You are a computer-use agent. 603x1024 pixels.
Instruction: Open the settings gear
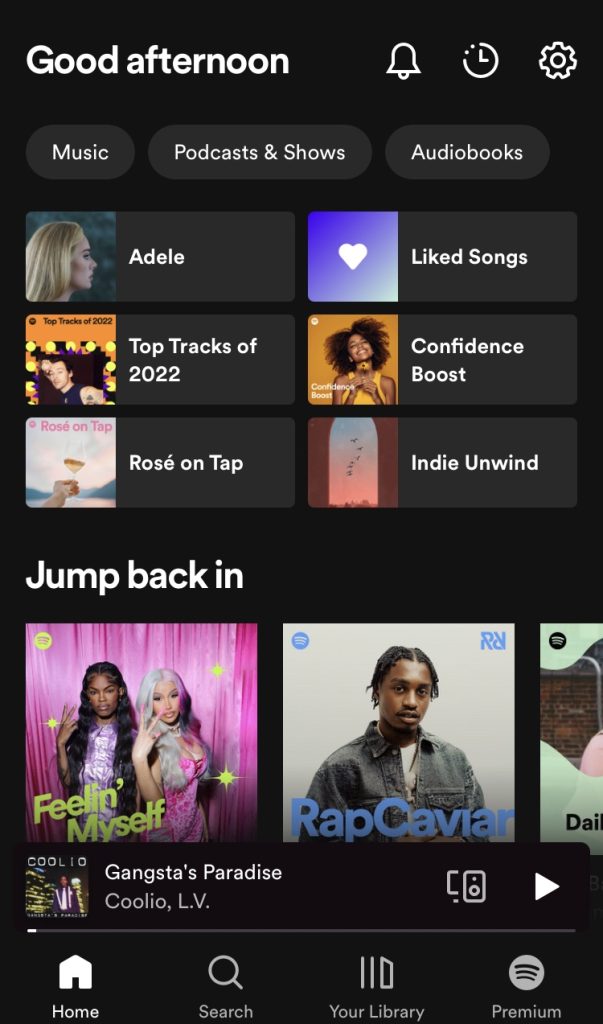click(x=557, y=61)
